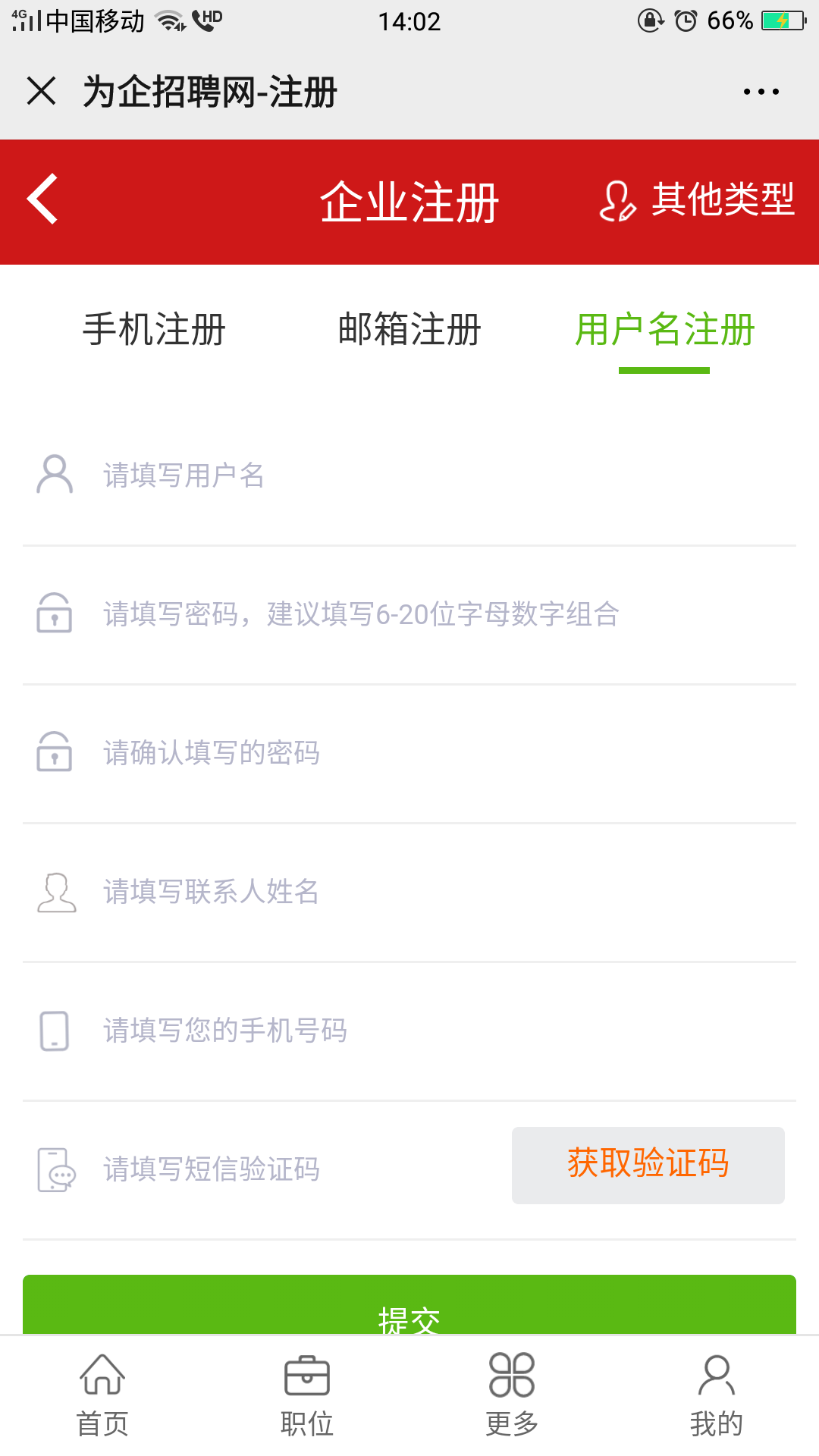Open the 职位 tab
The width and height of the screenshot is (819, 1456).
[x=307, y=1396]
